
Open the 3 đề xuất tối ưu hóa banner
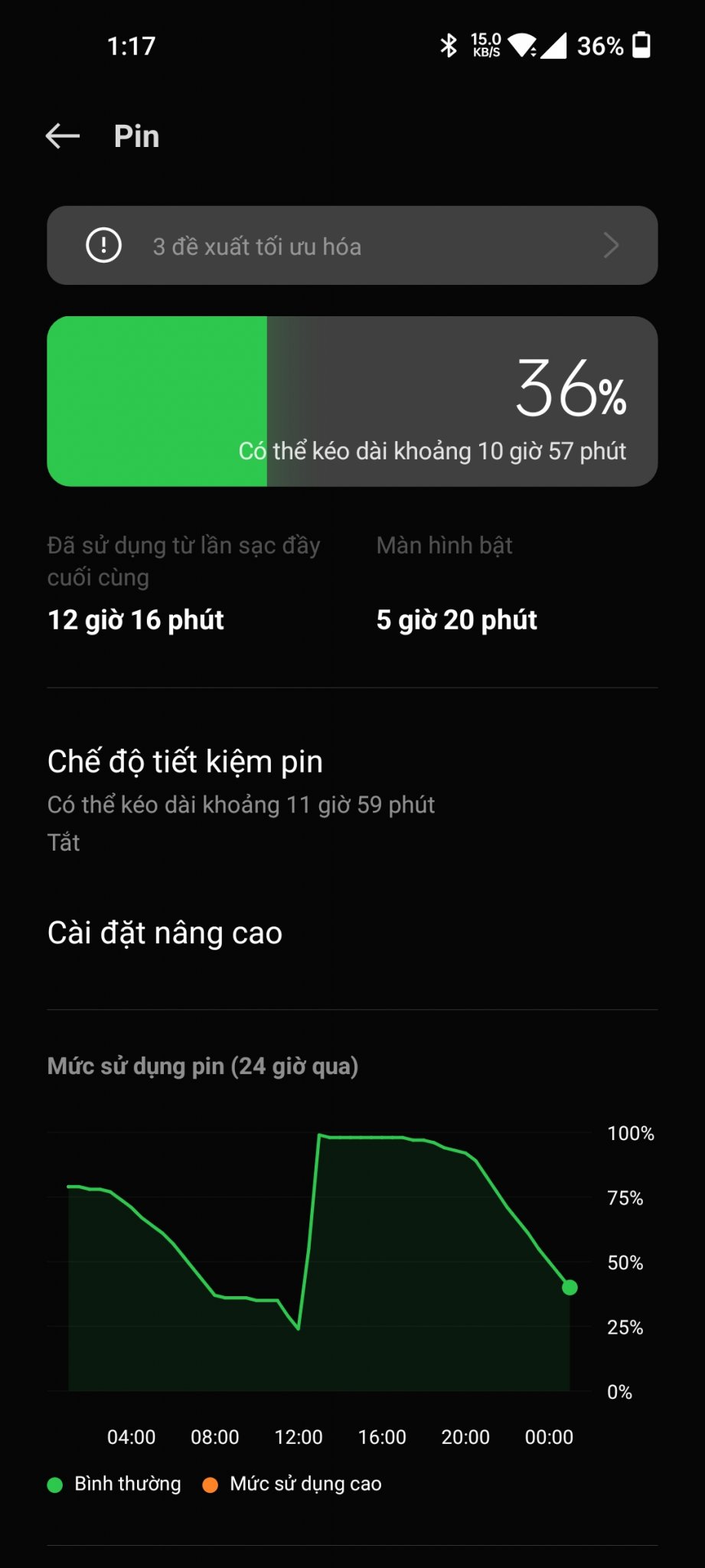tap(352, 246)
